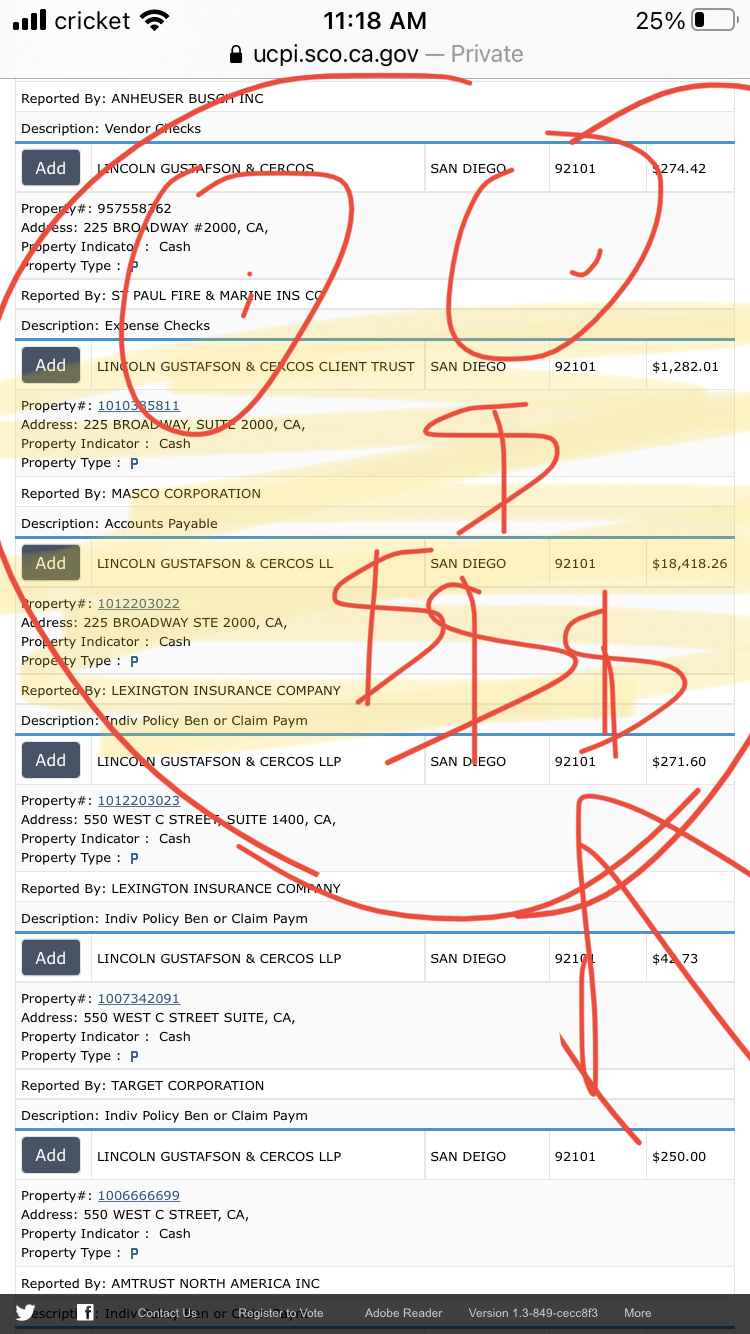Add the $18,418.26 Lexington Insurance property
Viewport: 750px width, 1334px height.
pos(51,563)
